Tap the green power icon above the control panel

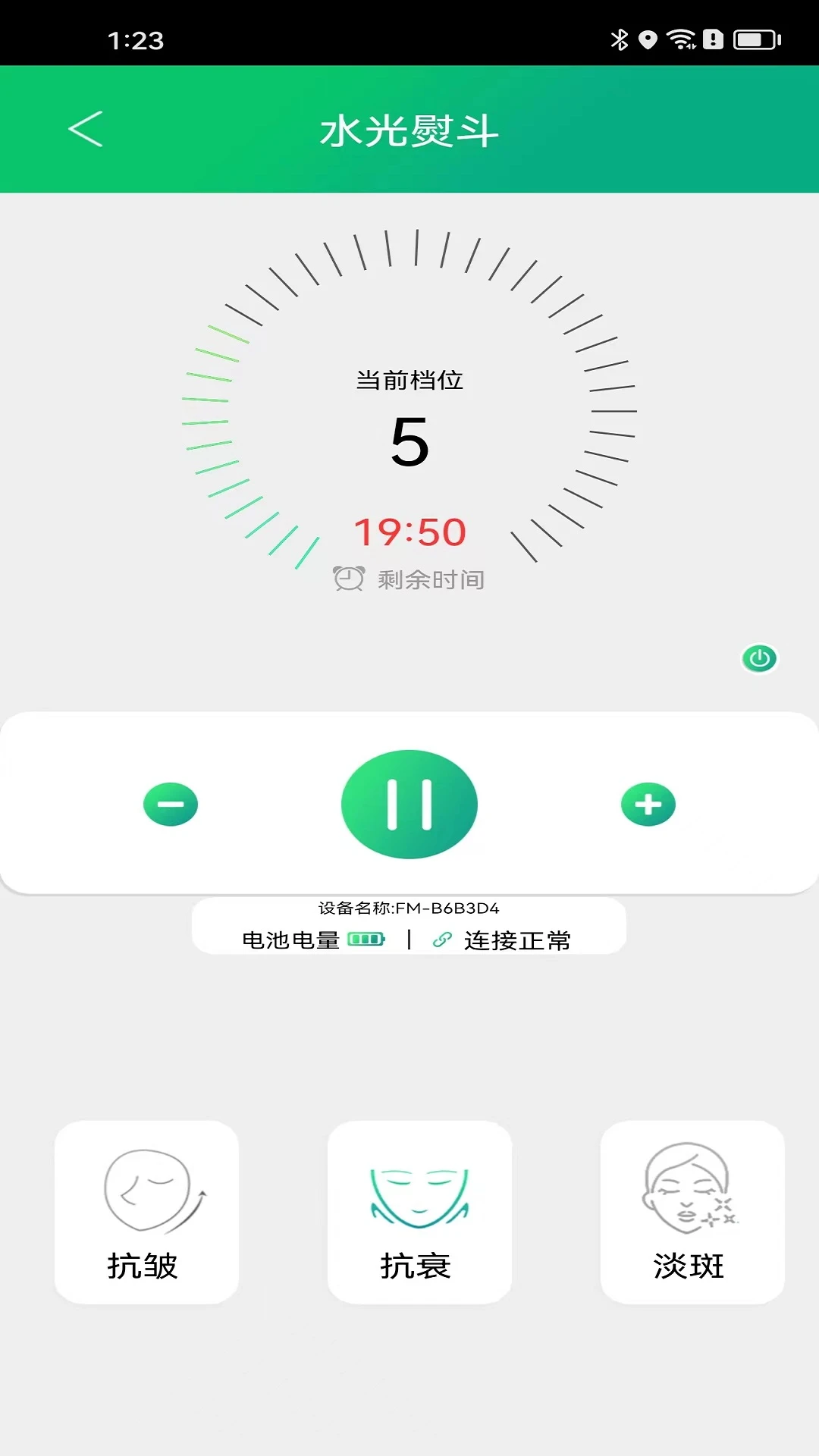click(758, 659)
